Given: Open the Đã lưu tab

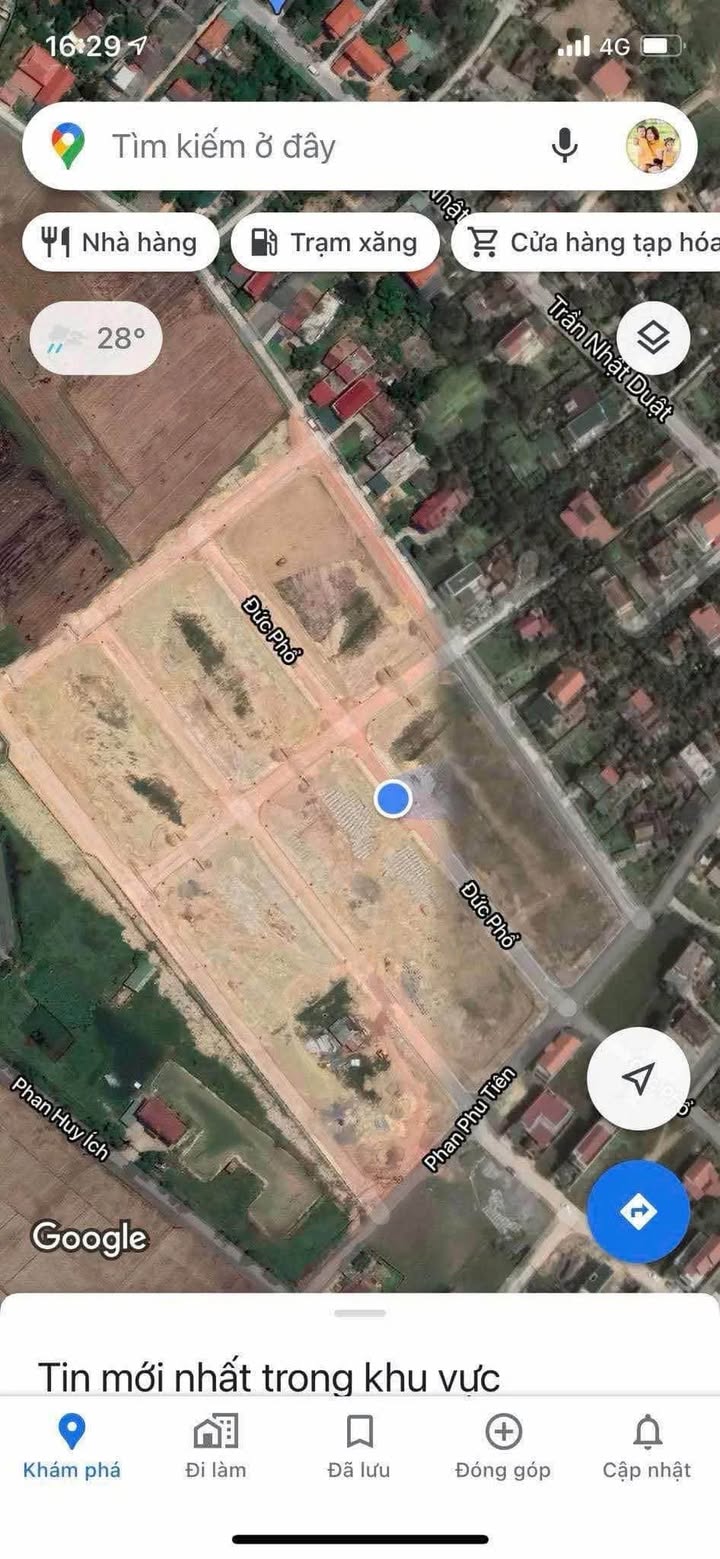Looking at the screenshot, I should click(359, 1445).
